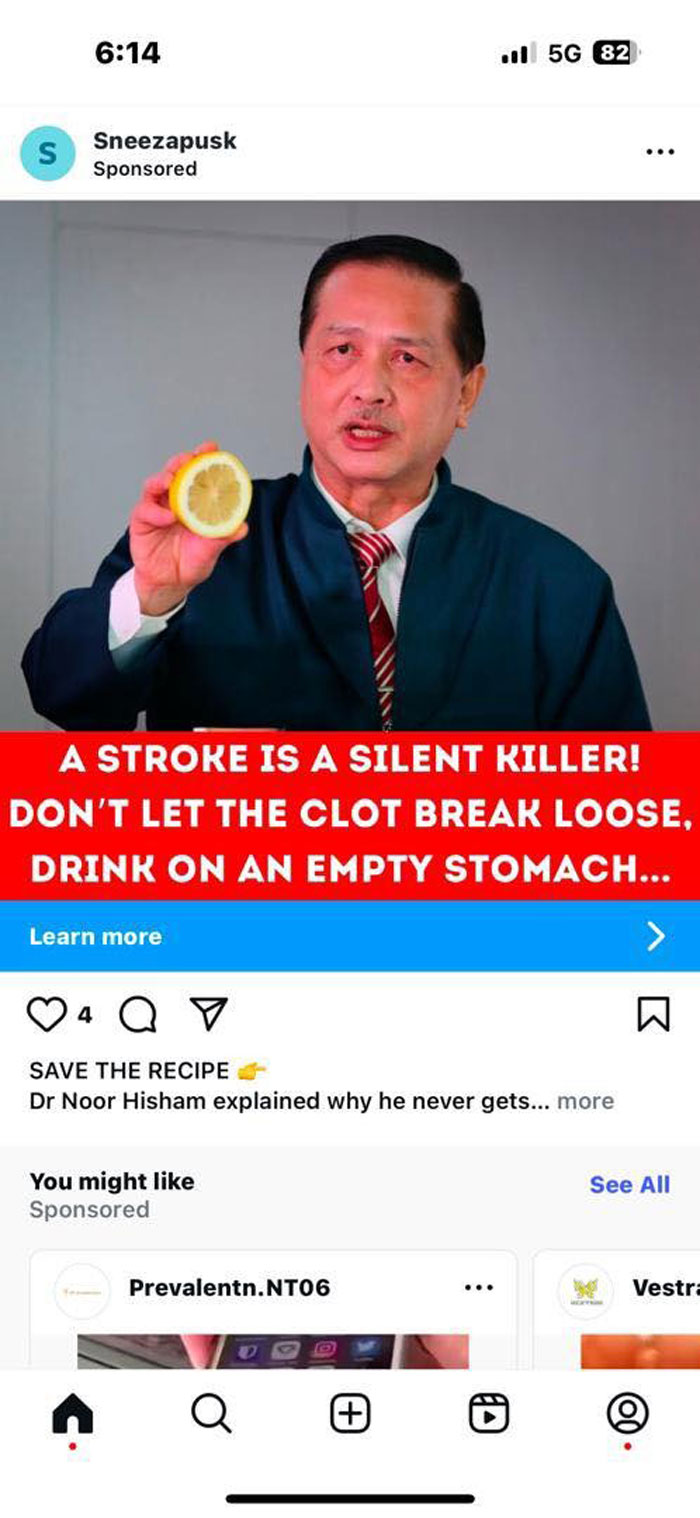Expand the caption with more

(585, 1101)
